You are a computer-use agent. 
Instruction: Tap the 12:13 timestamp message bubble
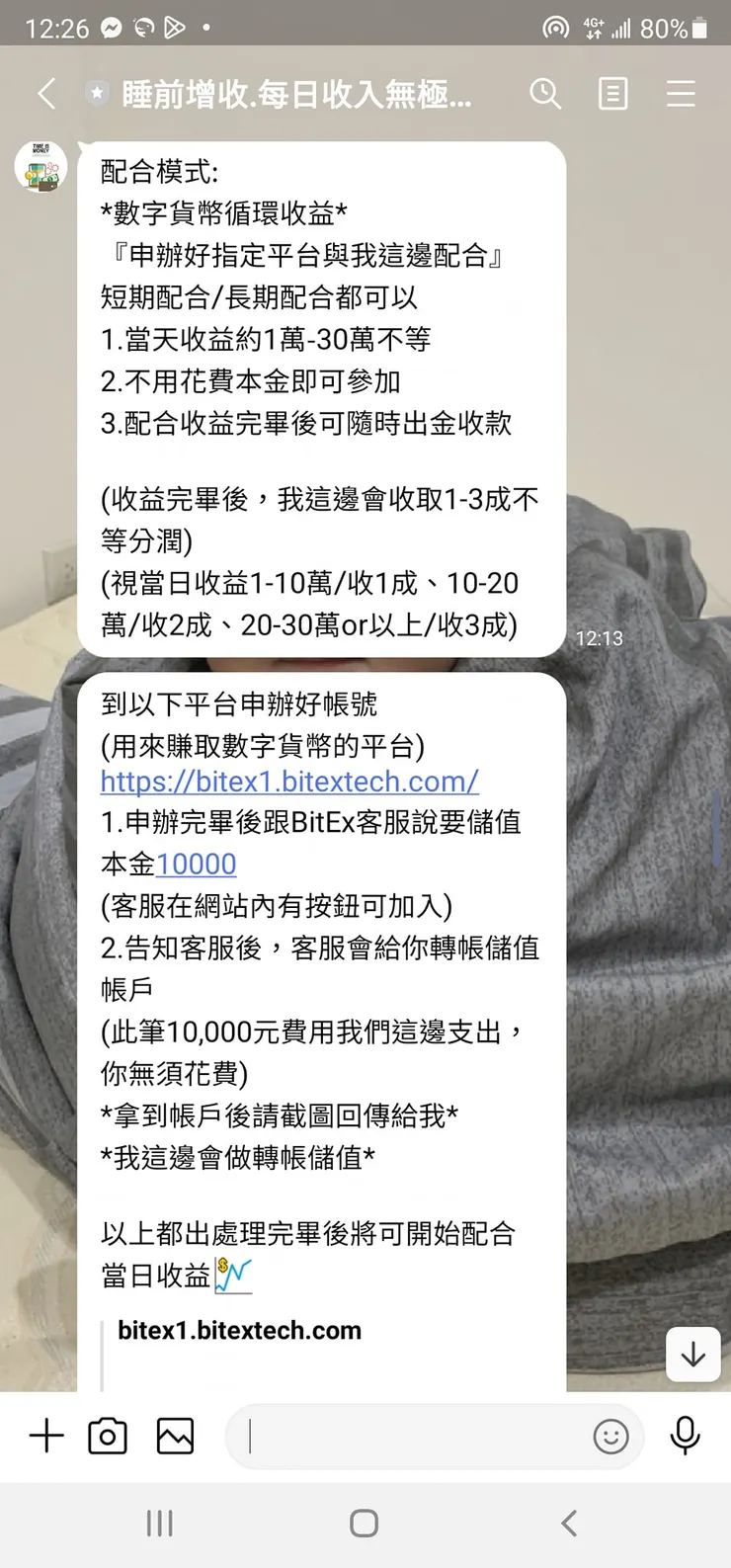pos(601,638)
